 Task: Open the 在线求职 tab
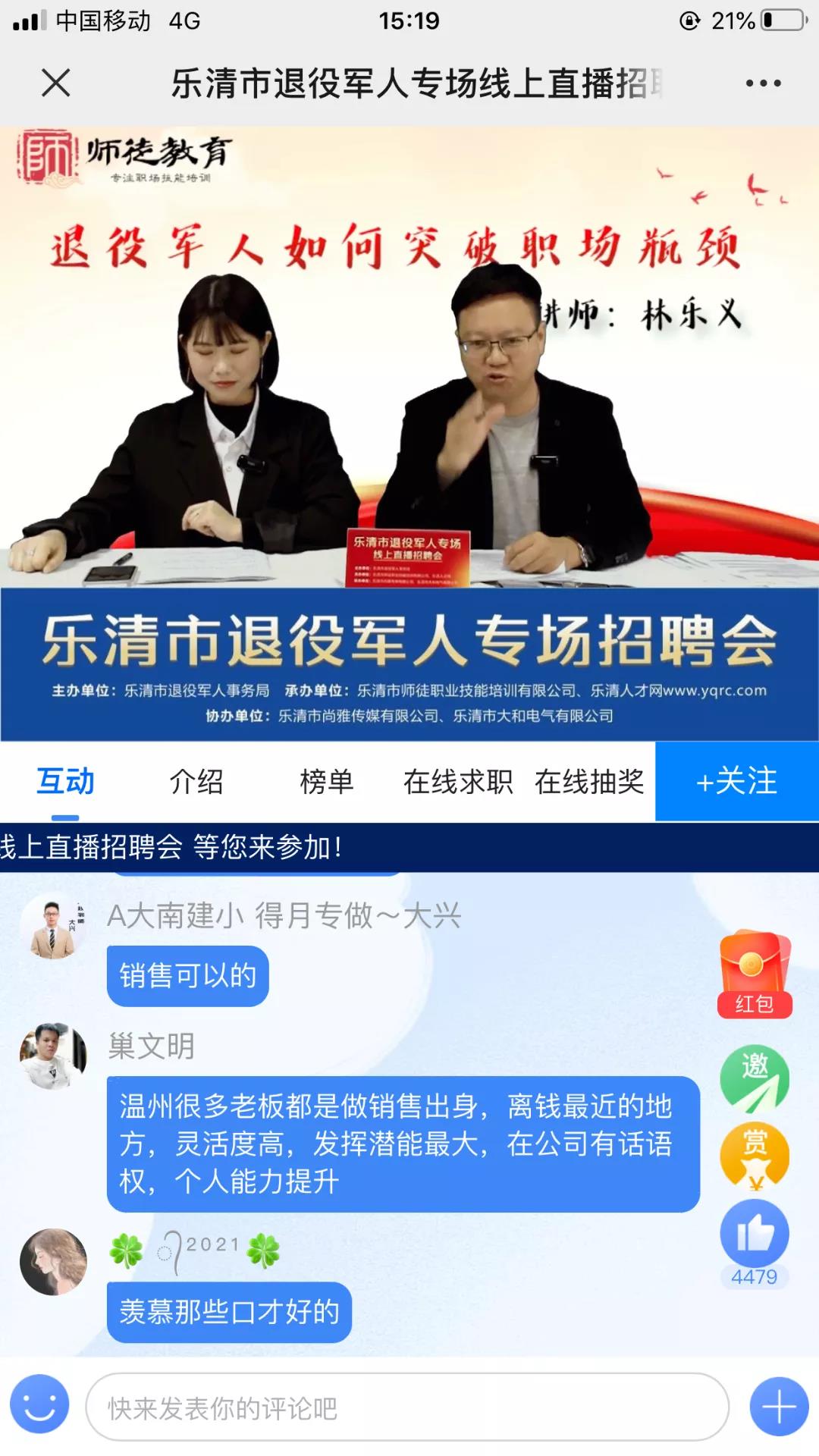(457, 781)
